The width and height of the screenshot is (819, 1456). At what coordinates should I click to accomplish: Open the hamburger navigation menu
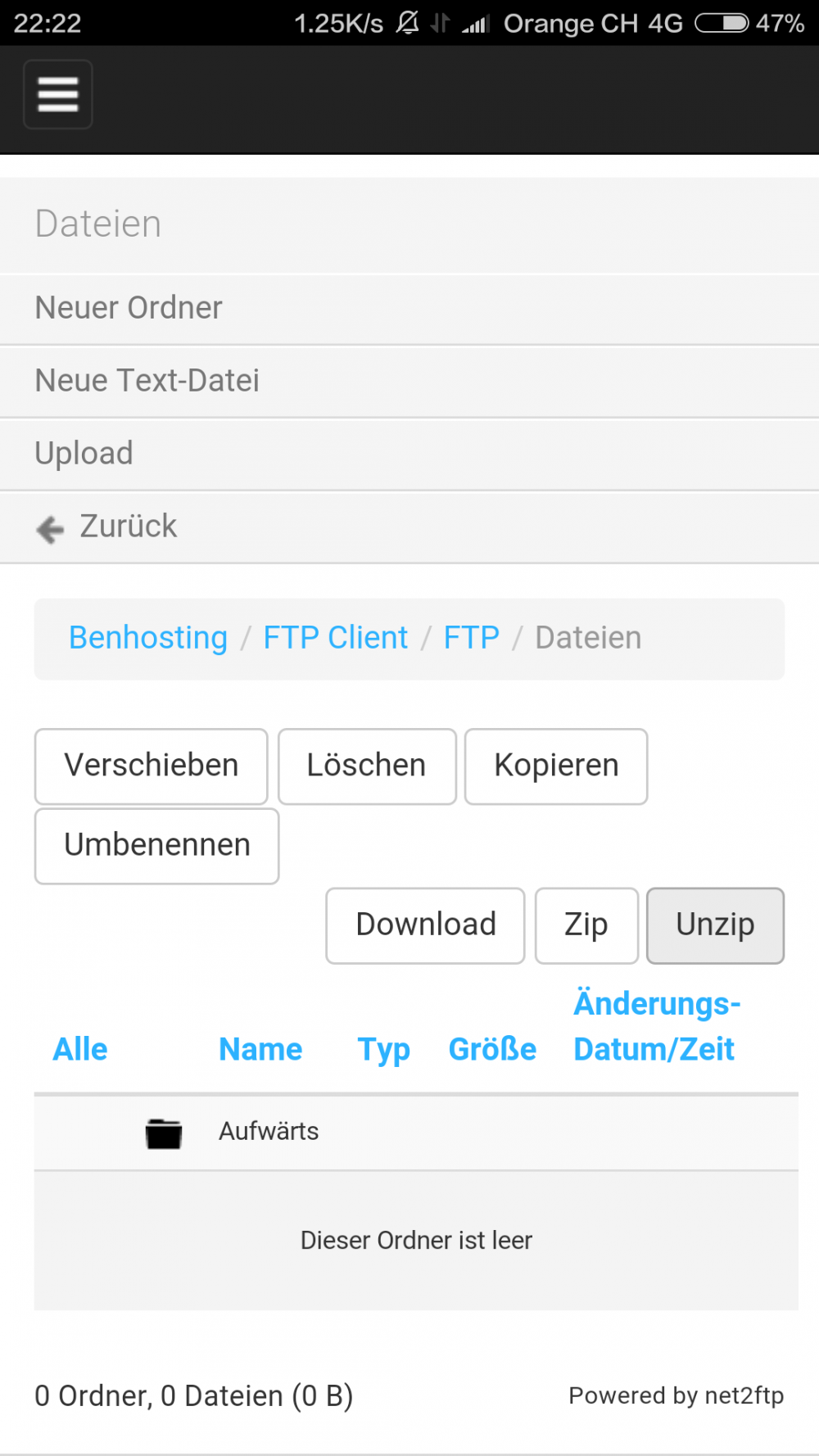57,94
